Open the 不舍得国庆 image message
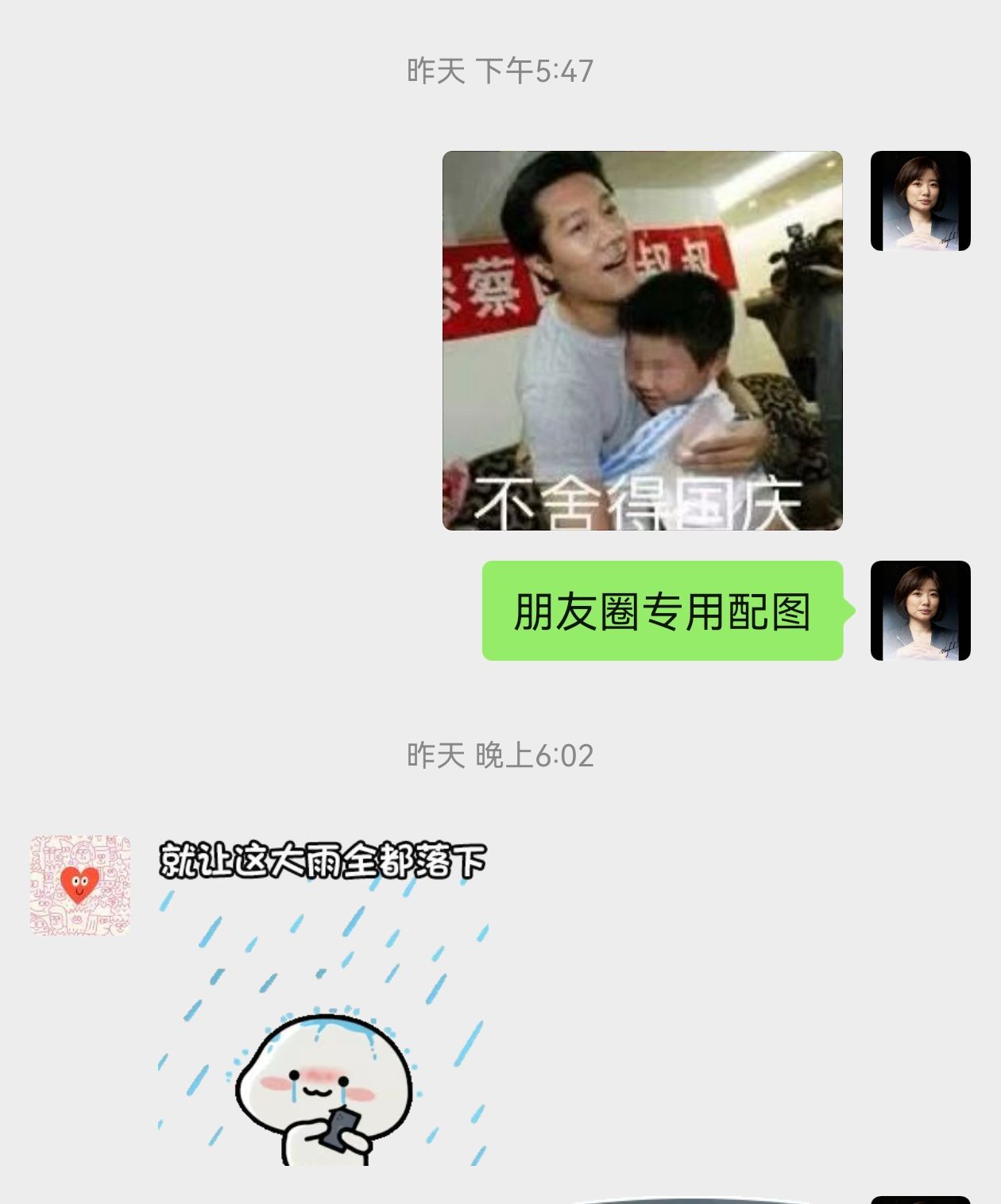 click(642, 341)
